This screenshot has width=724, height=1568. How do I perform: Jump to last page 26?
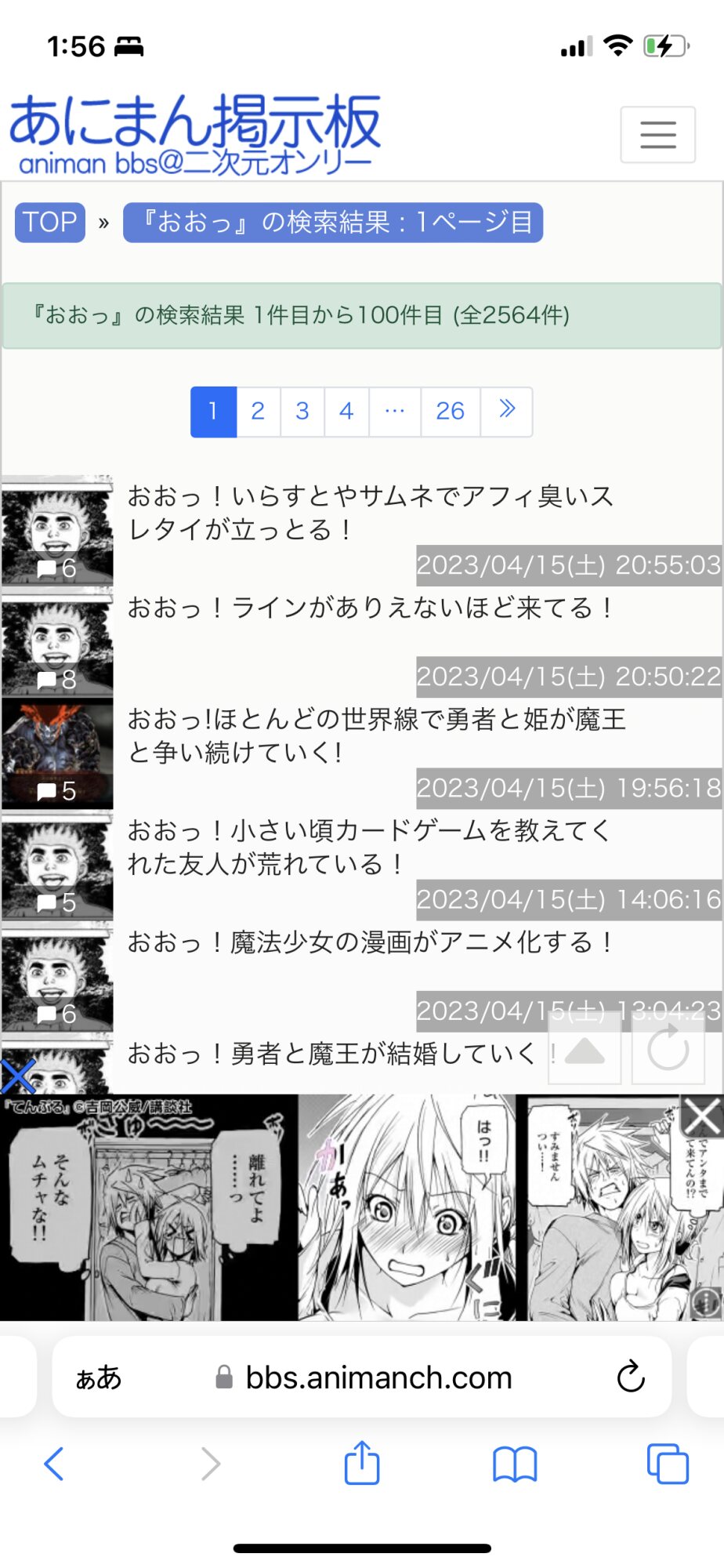tap(450, 411)
